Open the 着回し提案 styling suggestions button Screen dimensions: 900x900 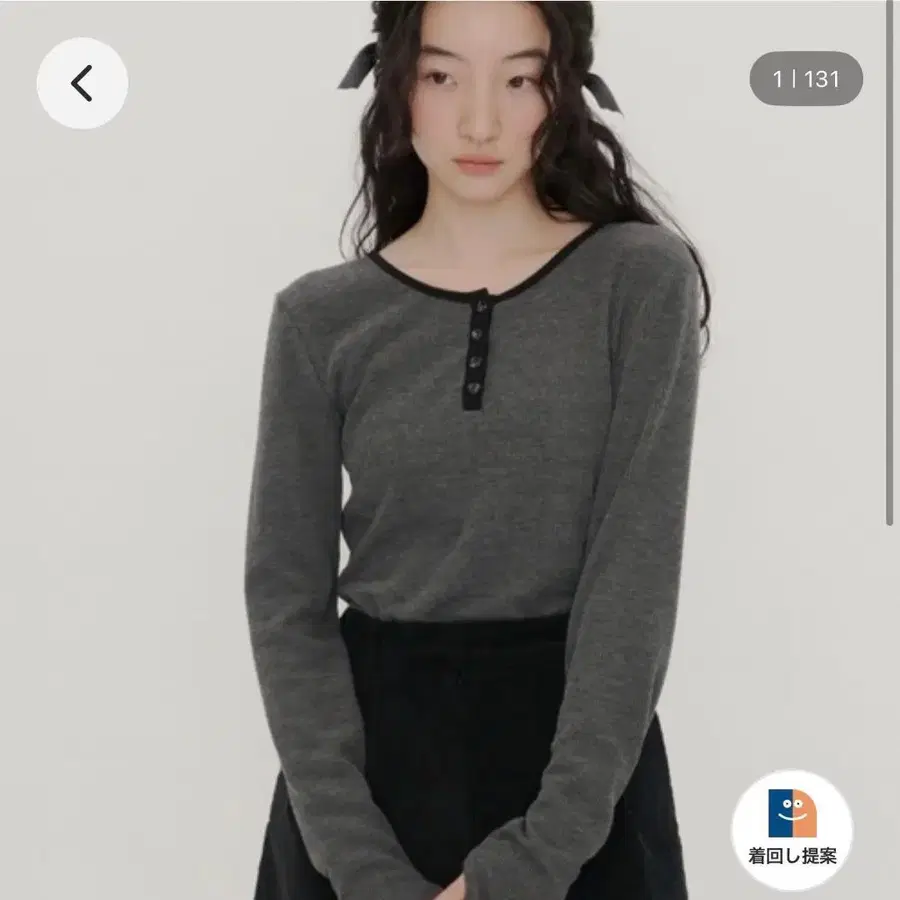(x=792, y=831)
